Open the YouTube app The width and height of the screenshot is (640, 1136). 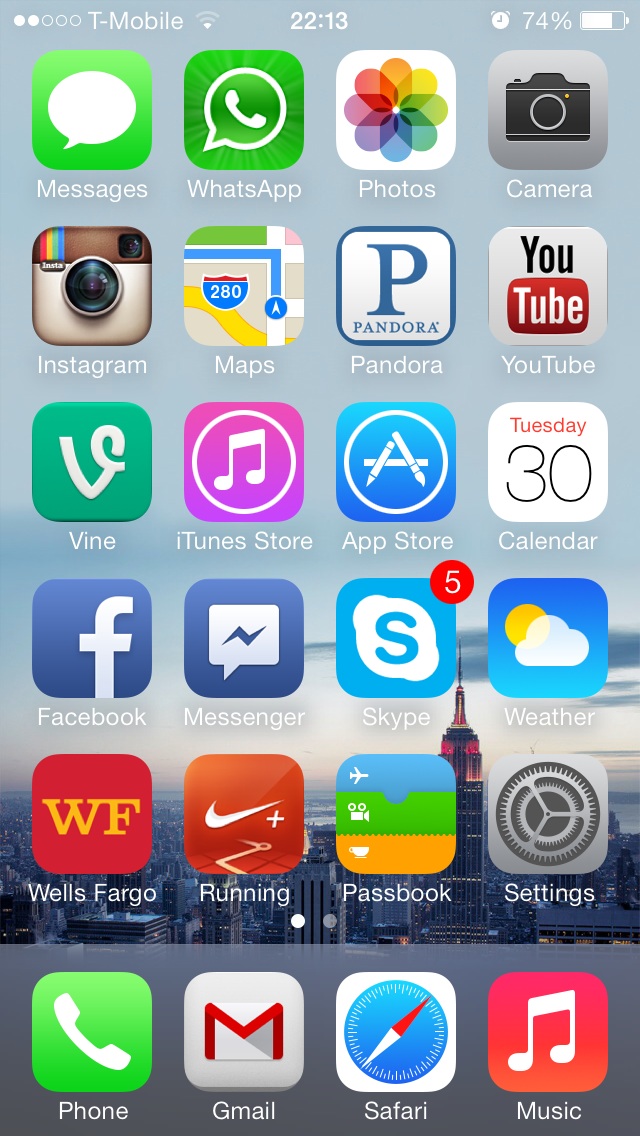coord(548,286)
